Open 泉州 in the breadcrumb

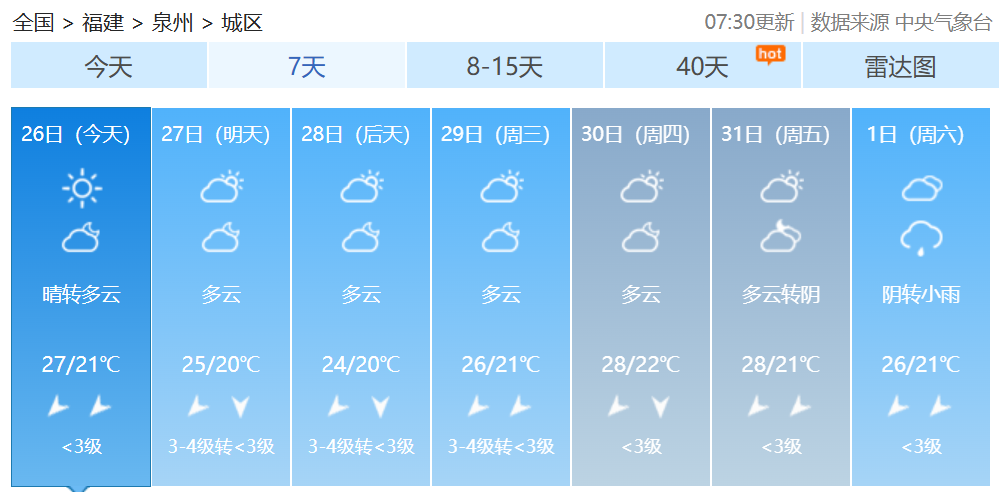pyautogui.click(x=172, y=22)
